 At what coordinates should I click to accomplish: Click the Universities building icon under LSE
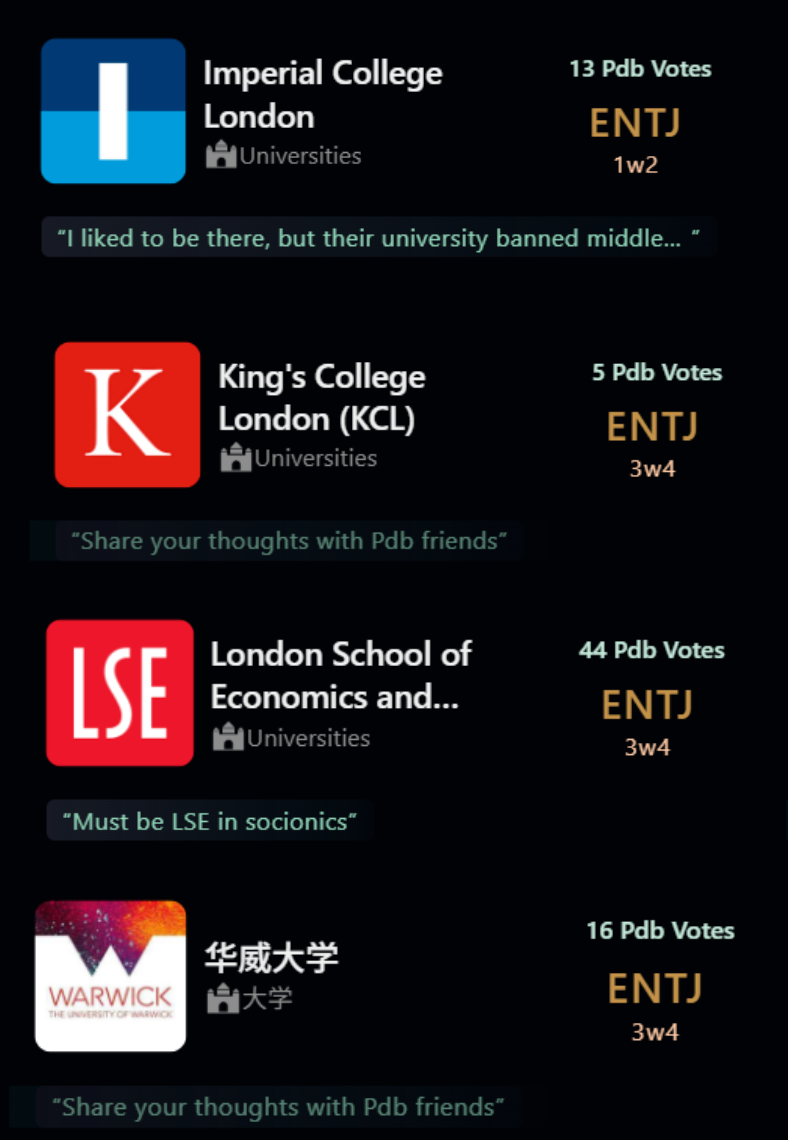tap(227, 738)
